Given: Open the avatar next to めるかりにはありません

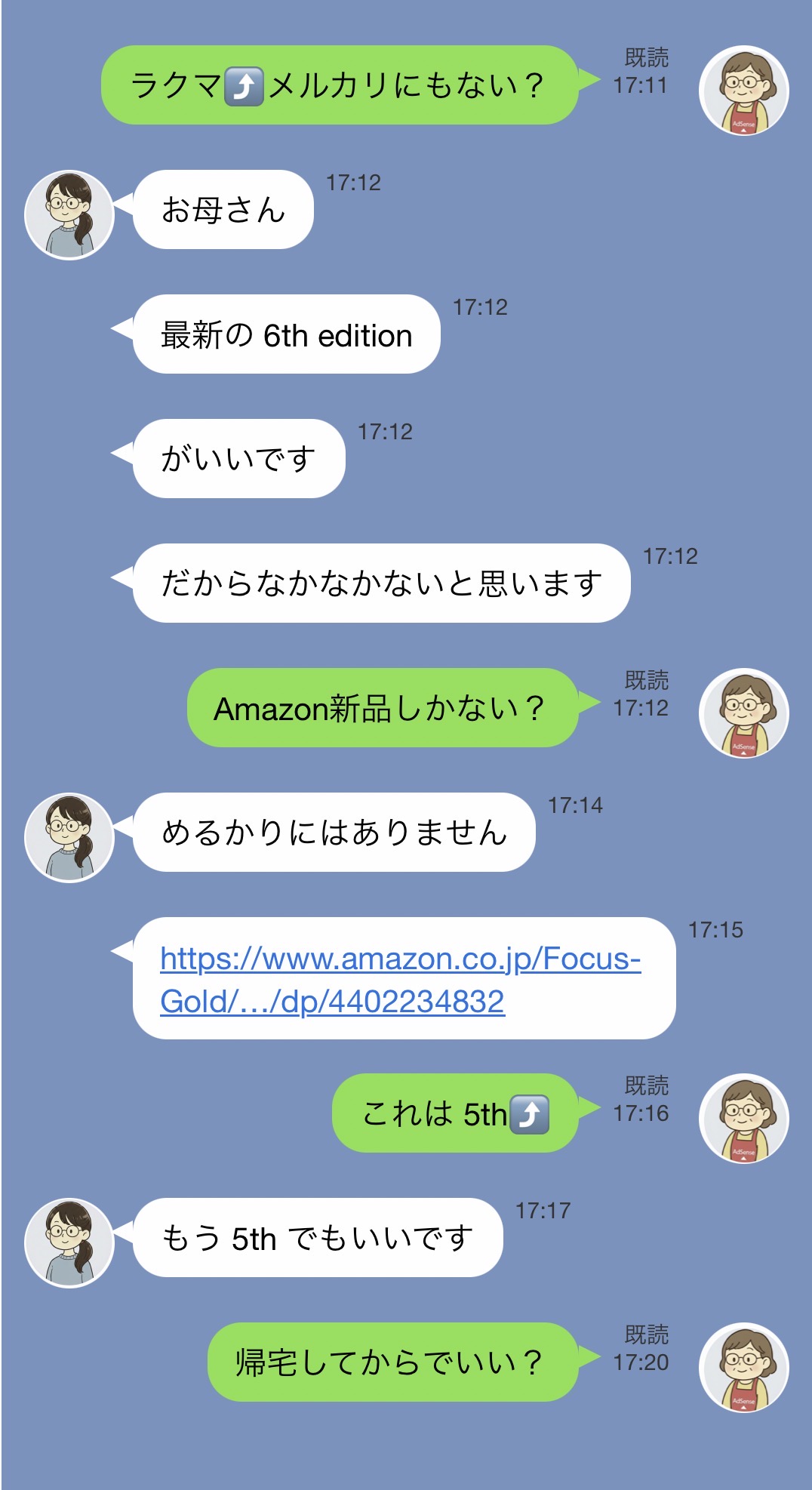Looking at the screenshot, I should click(x=69, y=837).
